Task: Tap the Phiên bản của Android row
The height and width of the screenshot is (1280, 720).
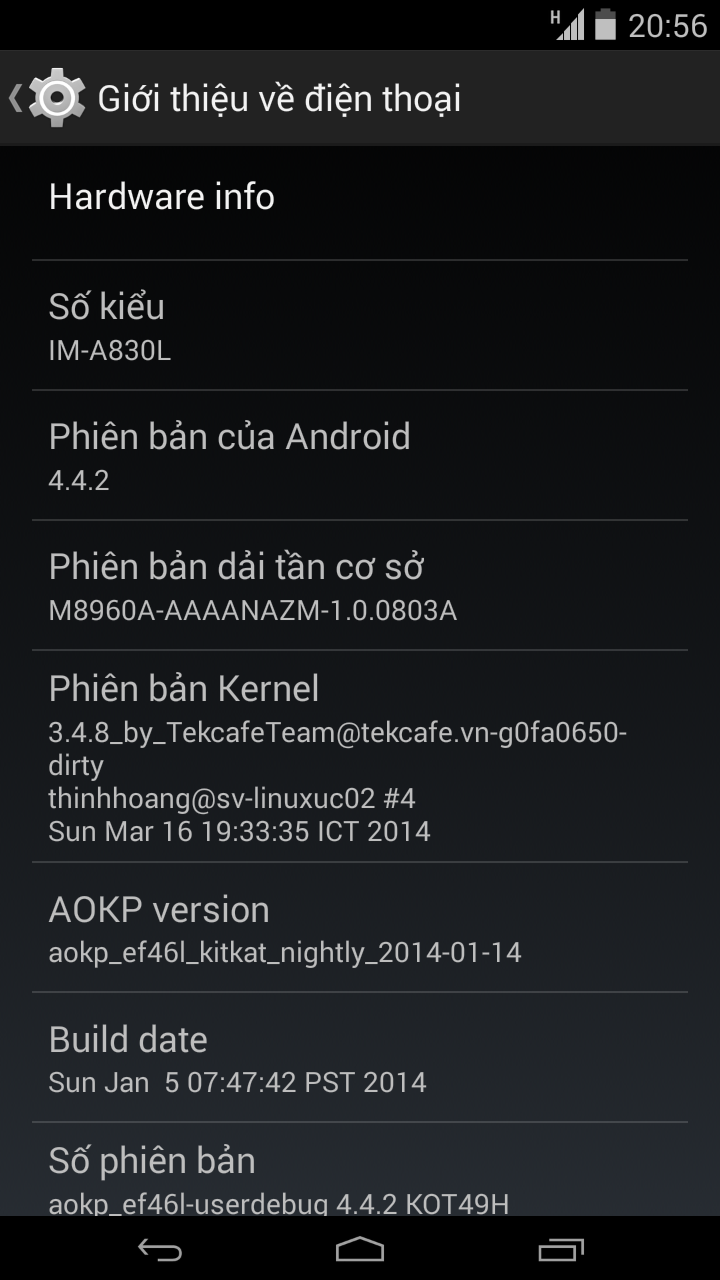Action: pos(360,456)
